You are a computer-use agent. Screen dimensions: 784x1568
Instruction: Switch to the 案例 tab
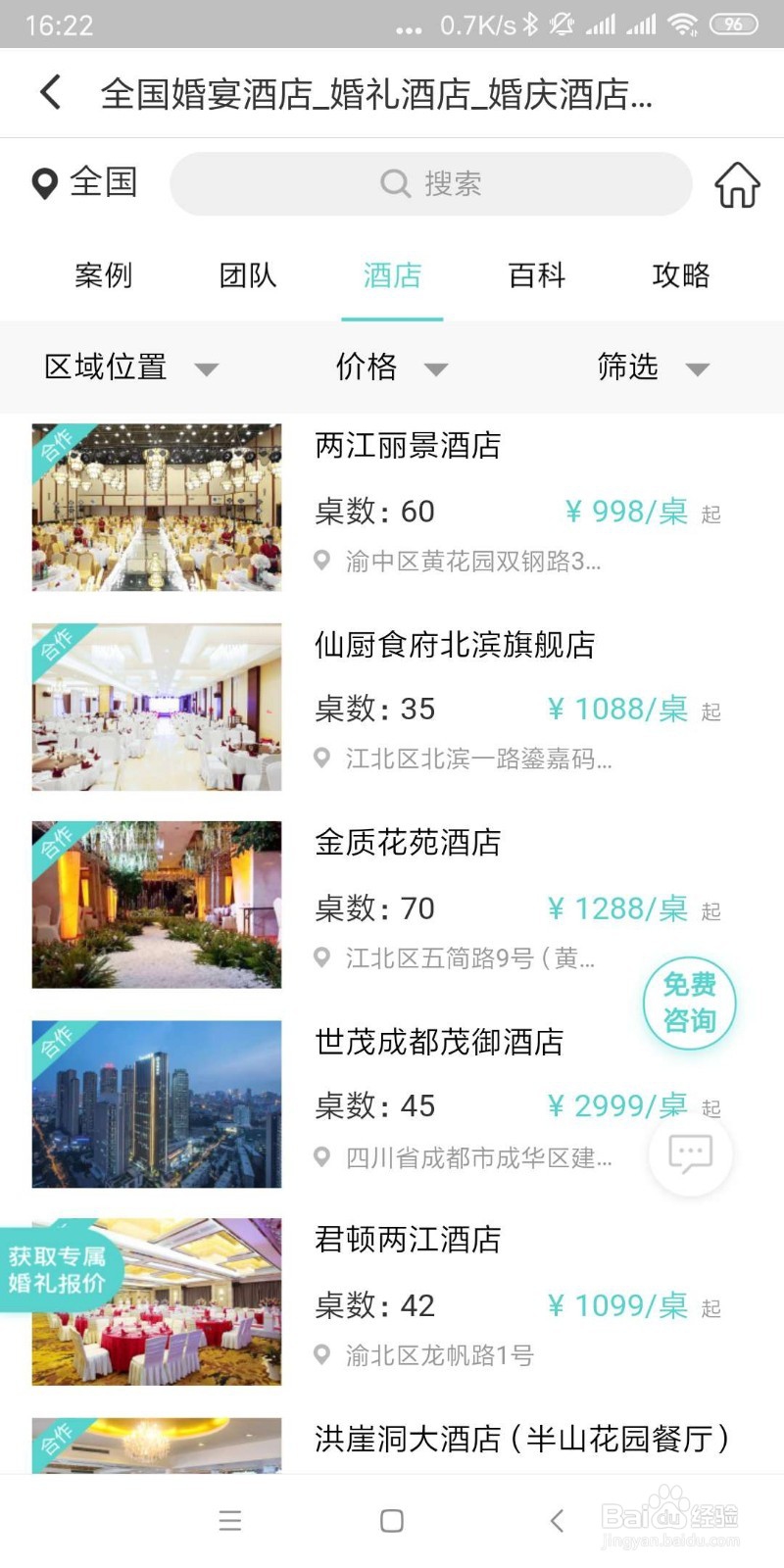pyautogui.click(x=103, y=276)
